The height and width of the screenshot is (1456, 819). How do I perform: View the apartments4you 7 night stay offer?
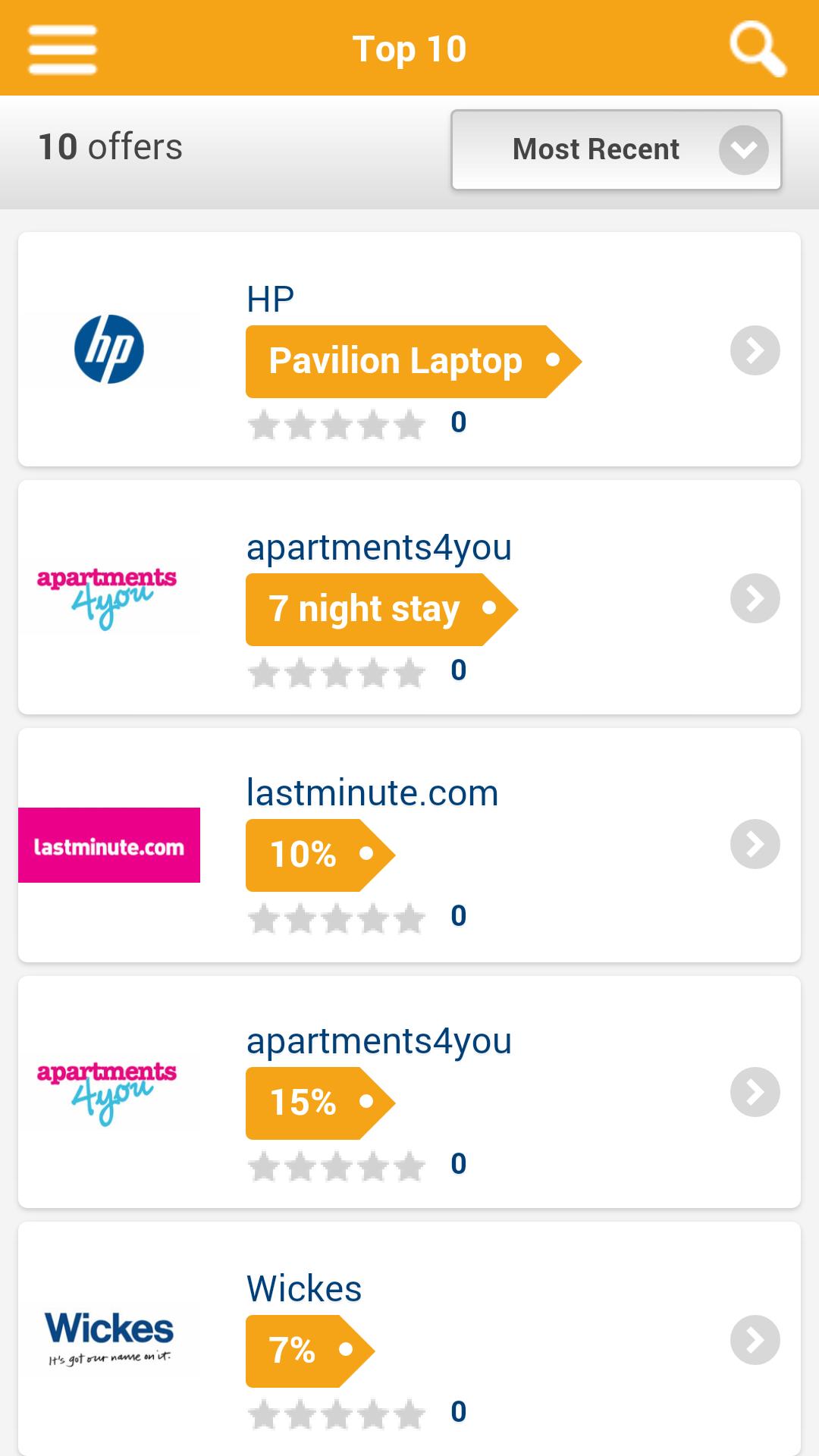409,598
